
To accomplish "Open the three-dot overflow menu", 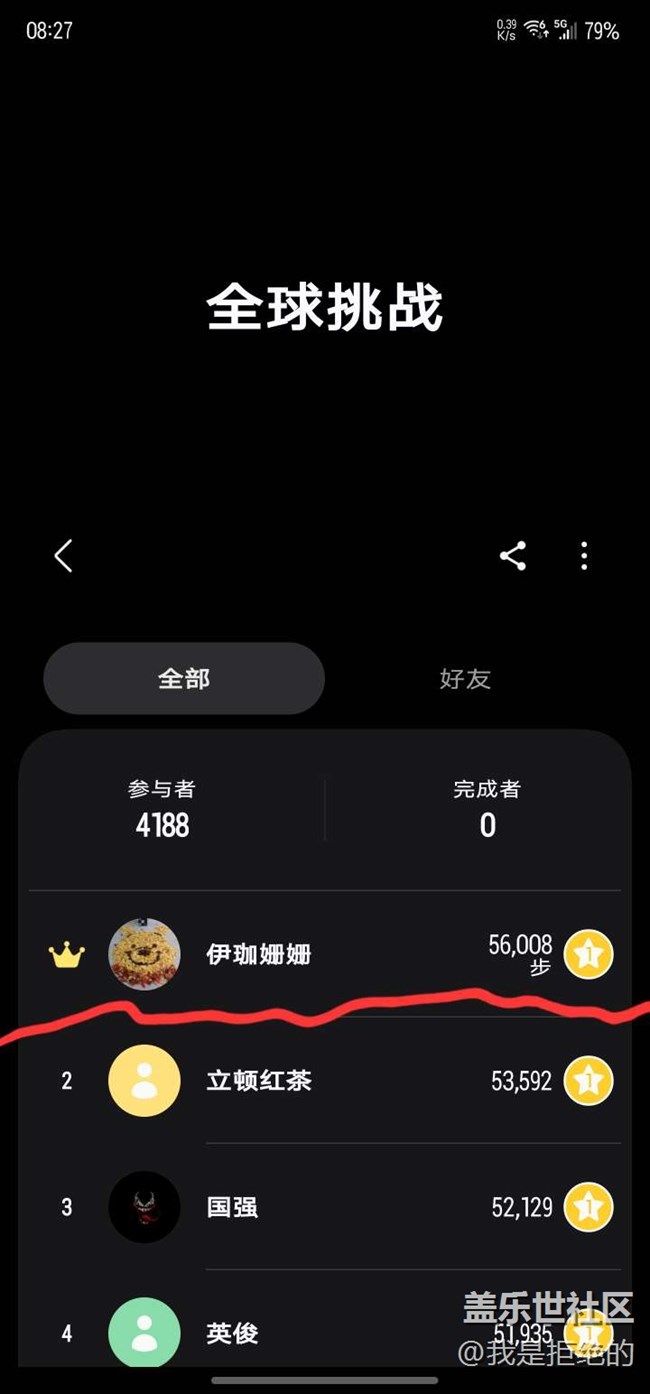I will tap(584, 556).
